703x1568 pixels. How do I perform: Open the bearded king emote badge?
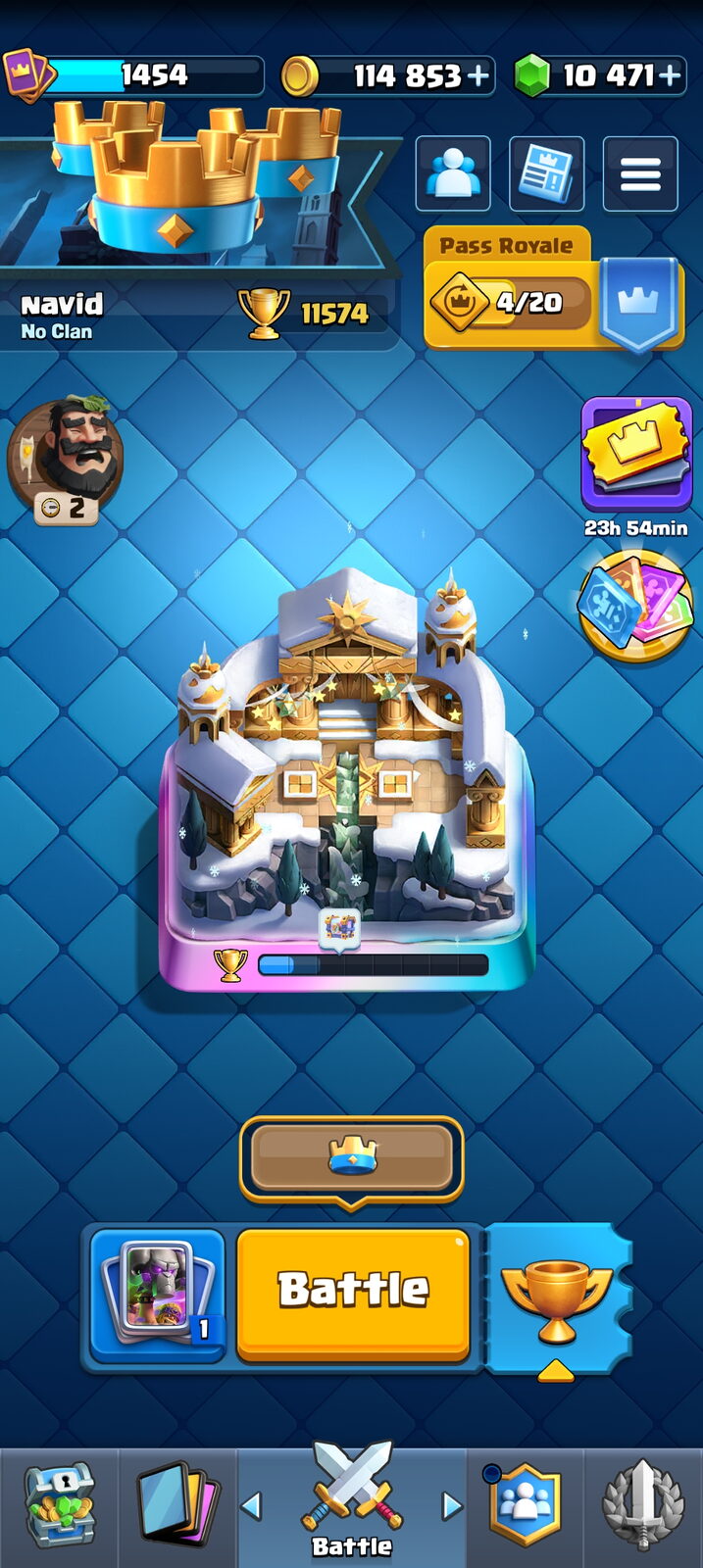click(65, 461)
